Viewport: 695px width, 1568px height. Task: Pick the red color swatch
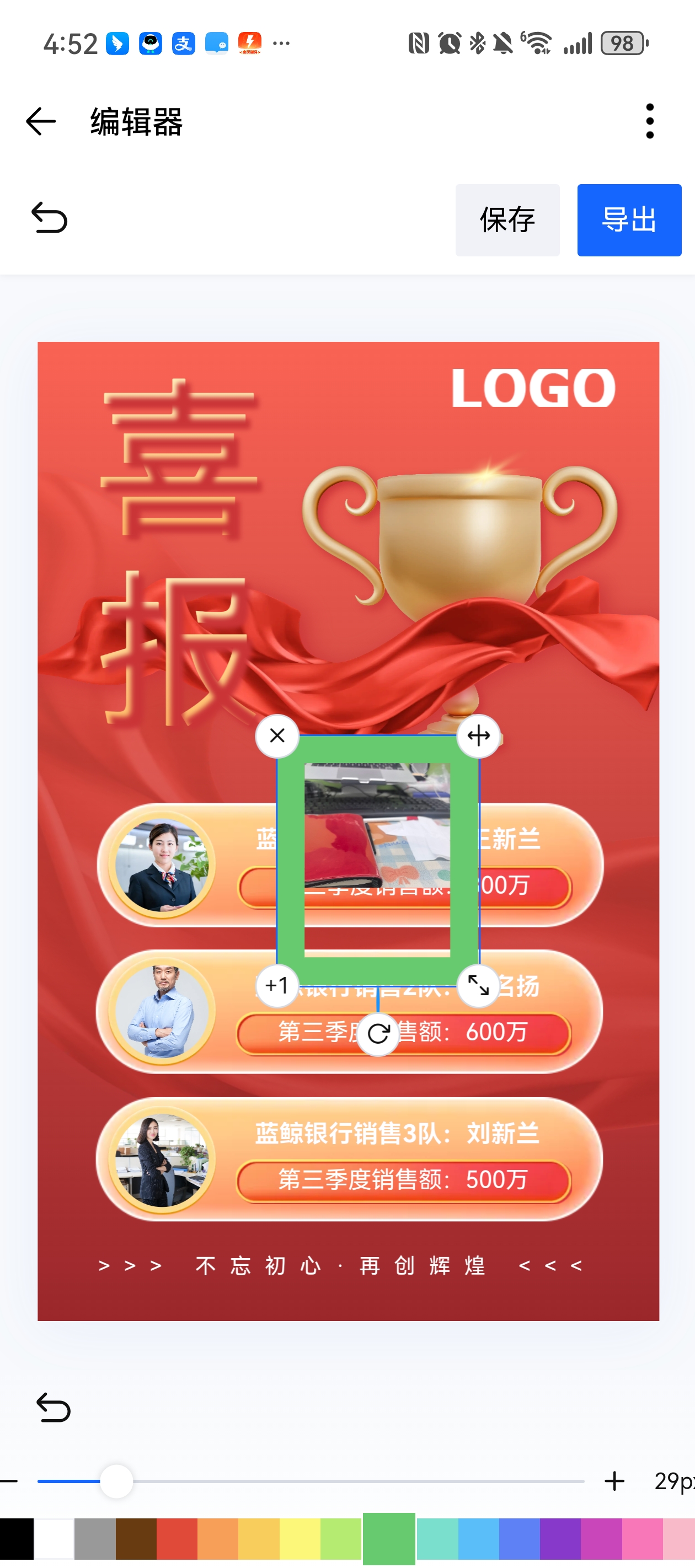(177, 1539)
